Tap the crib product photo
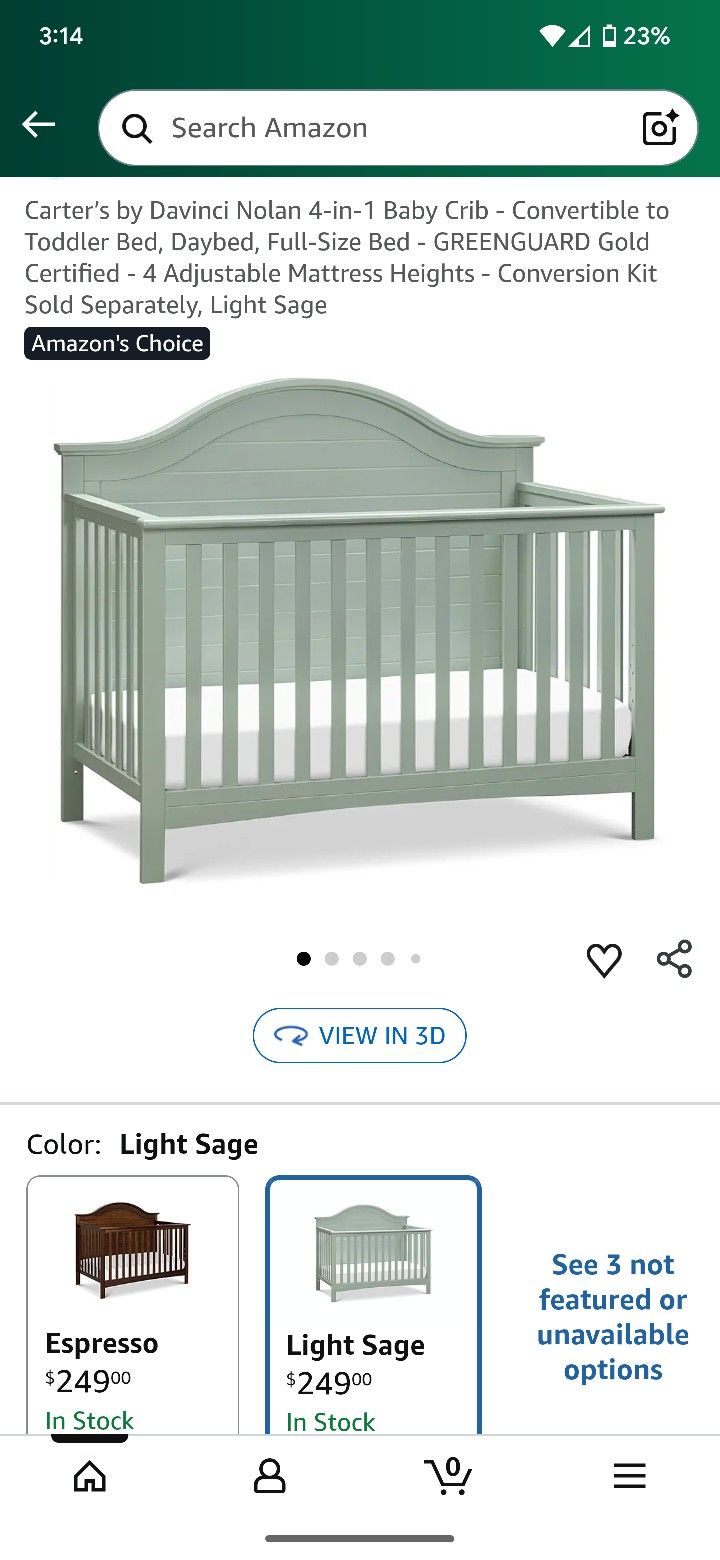Image resolution: width=720 pixels, height=1560 pixels. tap(360, 640)
